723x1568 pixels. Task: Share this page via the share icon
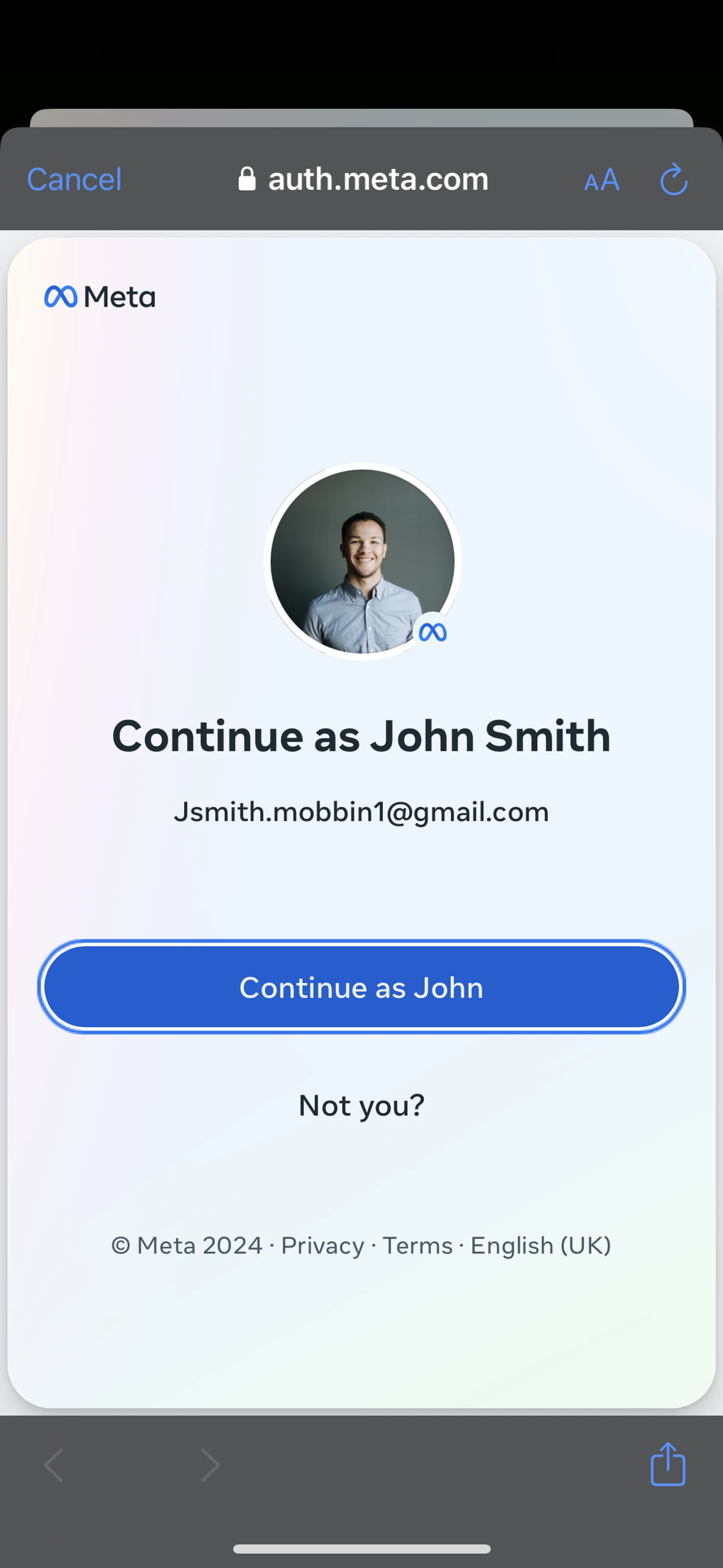668,1464
